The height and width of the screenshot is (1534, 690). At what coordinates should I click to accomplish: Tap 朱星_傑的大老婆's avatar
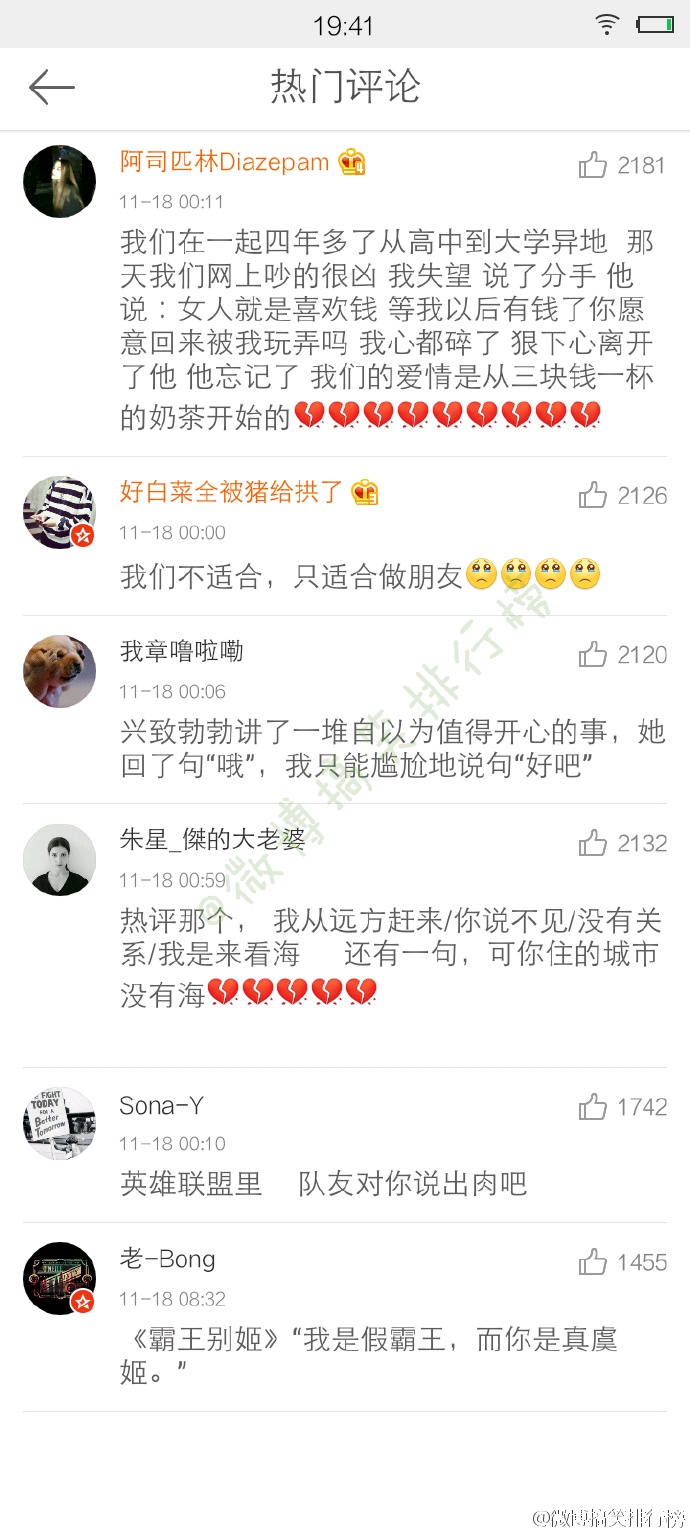click(59, 860)
